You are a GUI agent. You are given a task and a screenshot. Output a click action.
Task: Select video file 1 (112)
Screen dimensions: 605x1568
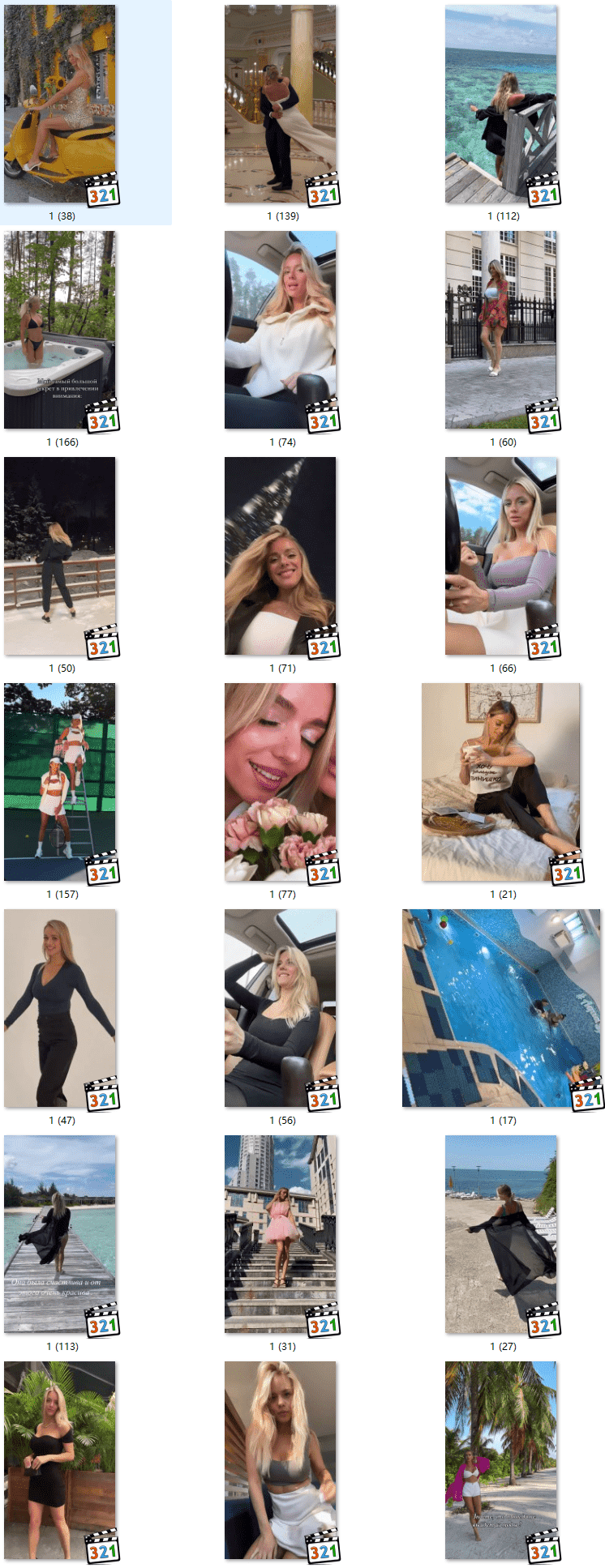click(x=501, y=104)
